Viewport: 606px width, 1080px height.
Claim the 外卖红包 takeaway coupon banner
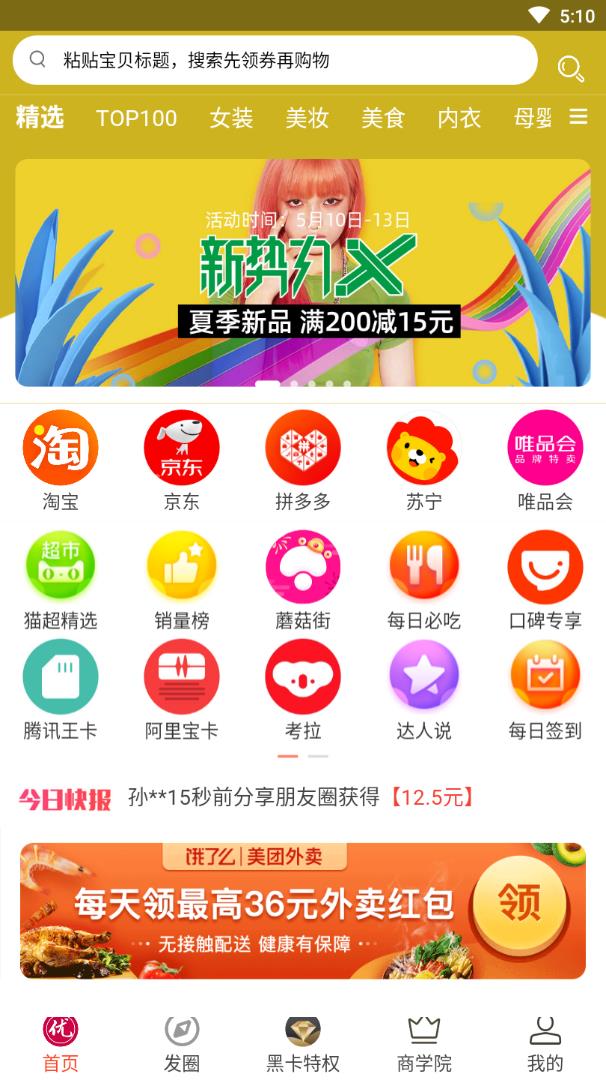pos(302,910)
